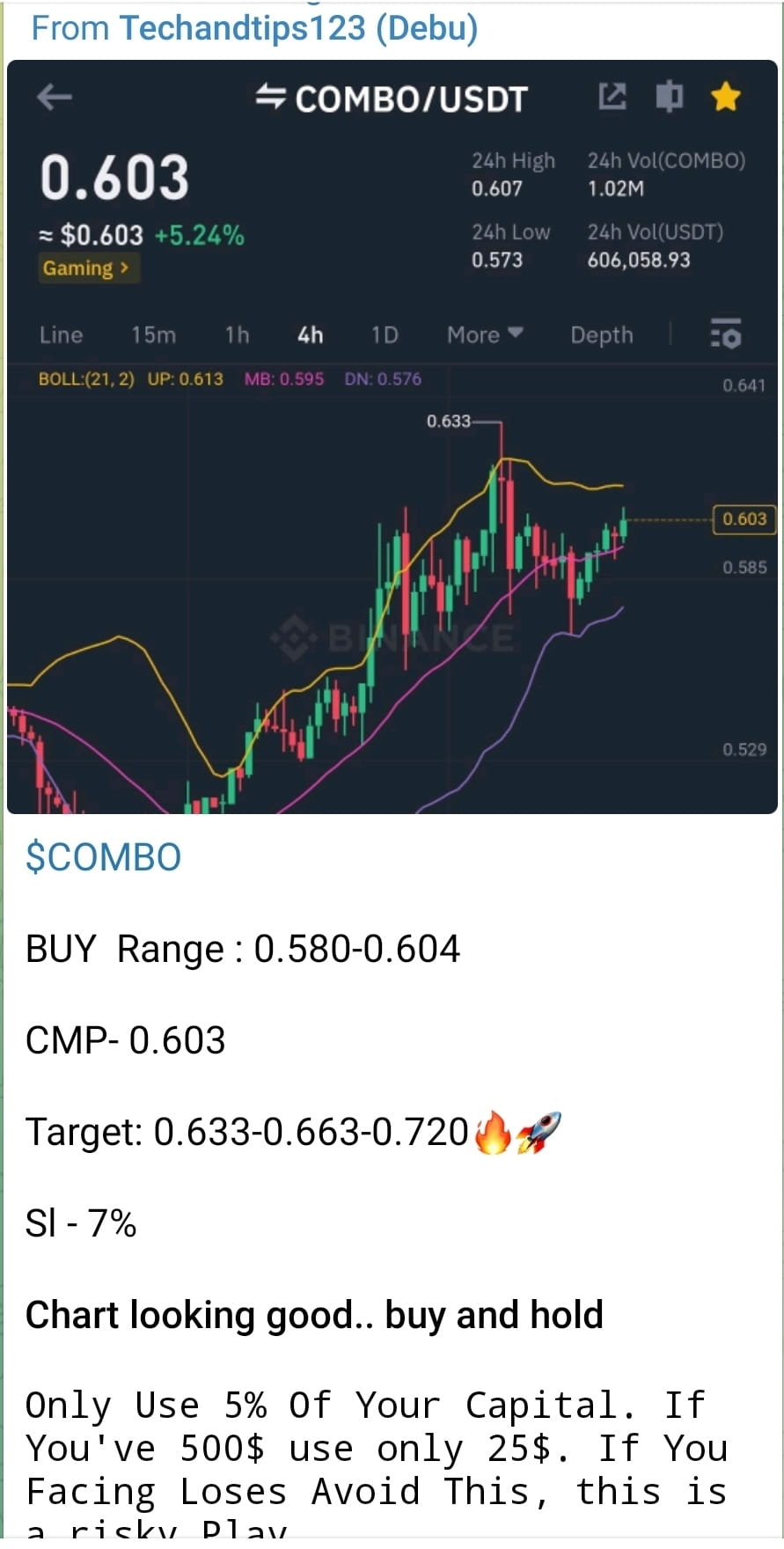The width and height of the screenshot is (784, 1549).
Task: Click the swap icon beside COMBO/USDT
Action: [271, 98]
